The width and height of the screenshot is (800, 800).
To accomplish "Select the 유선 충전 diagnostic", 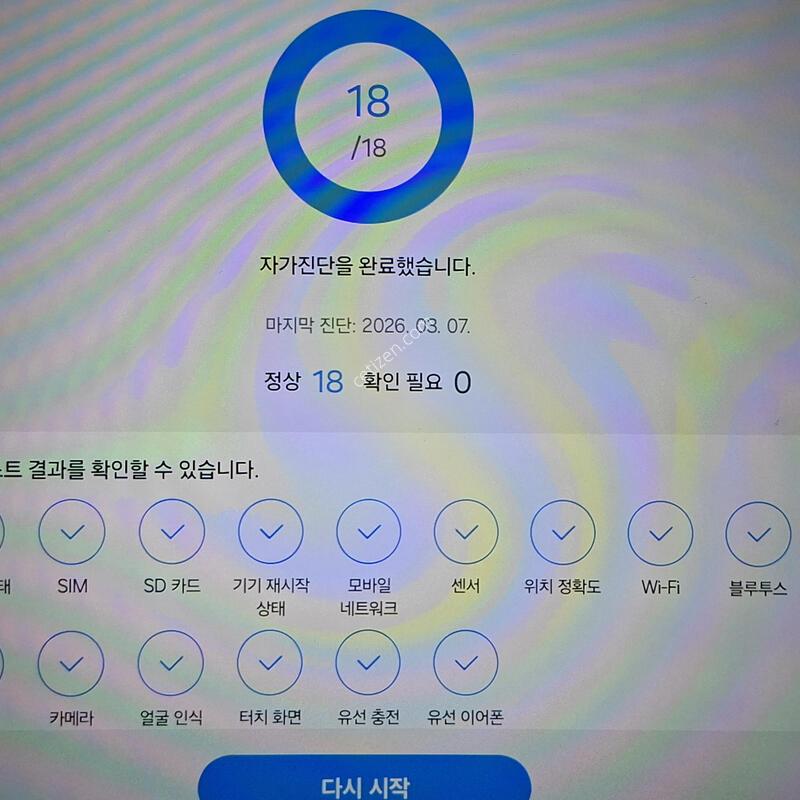I will [x=368, y=663].
